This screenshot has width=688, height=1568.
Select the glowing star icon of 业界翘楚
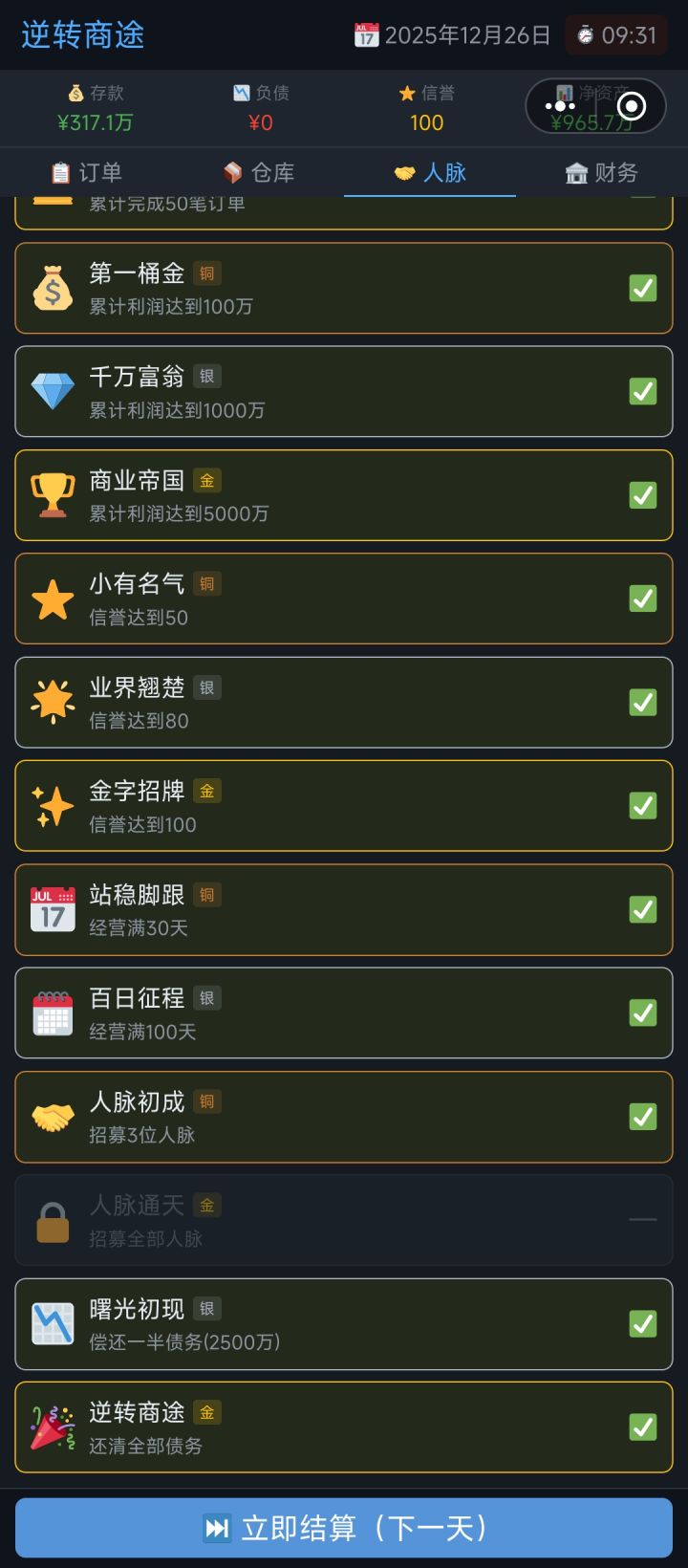tap(53, 701)
